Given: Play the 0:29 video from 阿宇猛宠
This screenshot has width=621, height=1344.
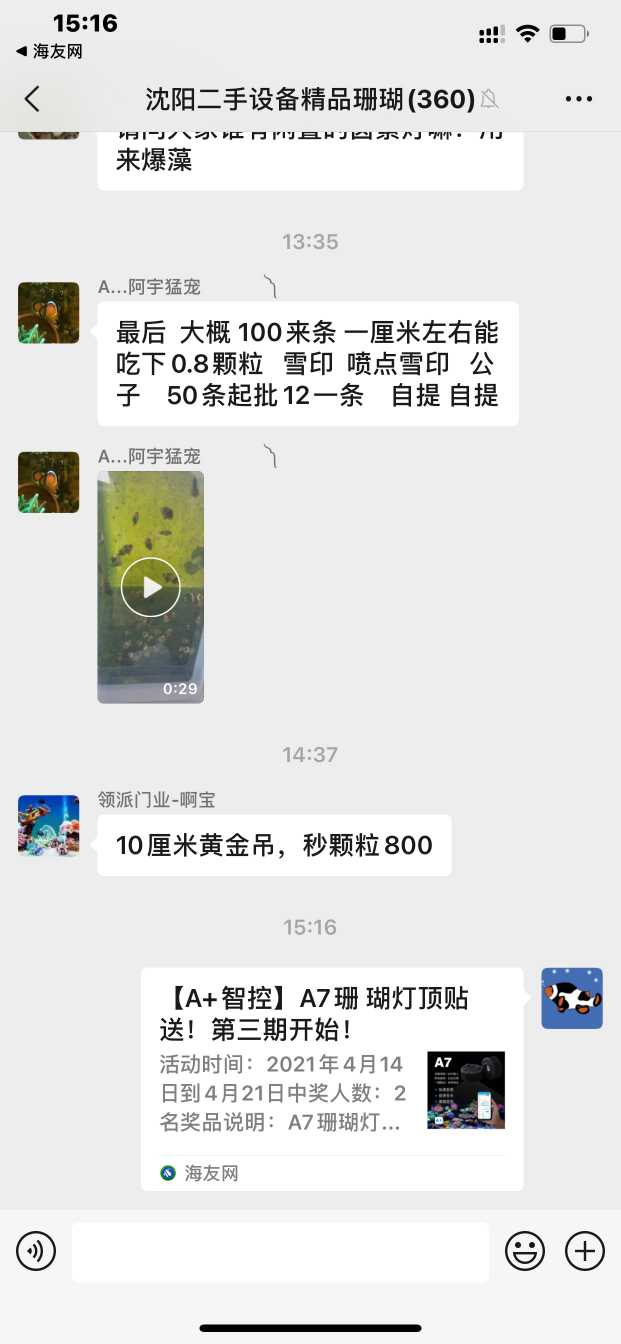Looking at the screenshot, I should coord(151,587).
